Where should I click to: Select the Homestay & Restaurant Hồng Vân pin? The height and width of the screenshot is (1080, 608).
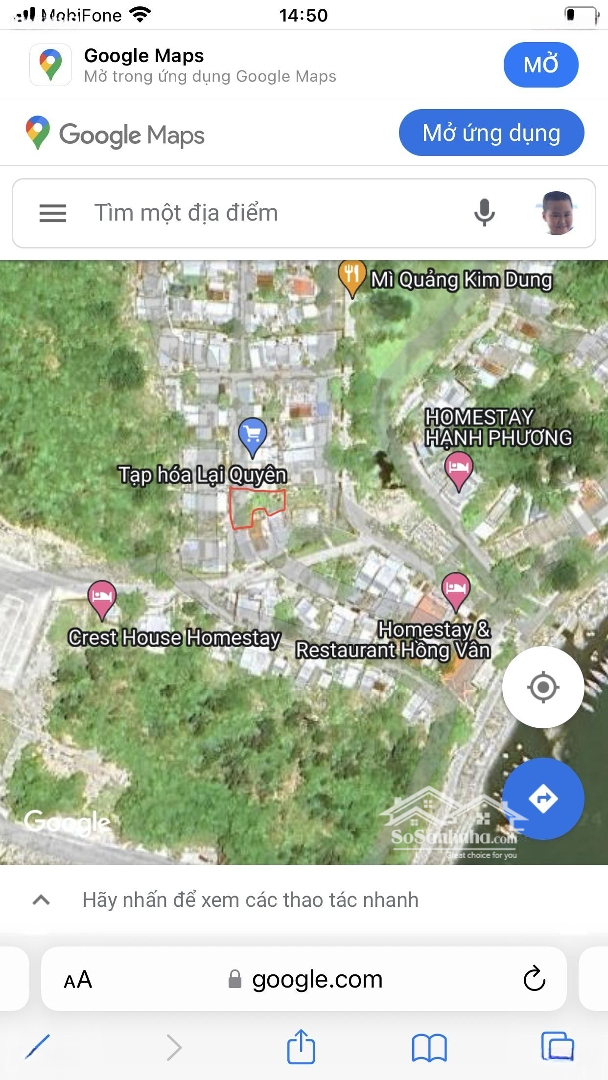point(456,592)
